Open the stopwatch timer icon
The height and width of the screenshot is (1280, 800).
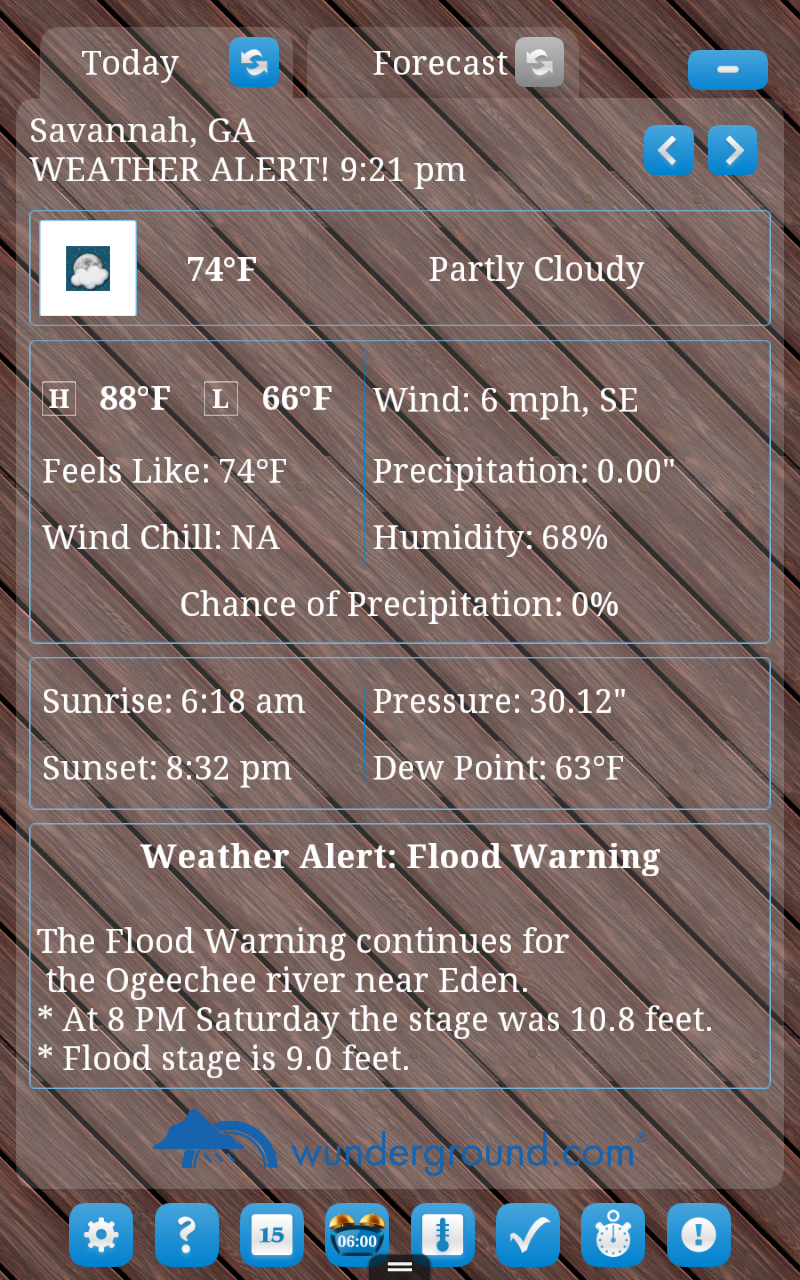coord(613,1235)
